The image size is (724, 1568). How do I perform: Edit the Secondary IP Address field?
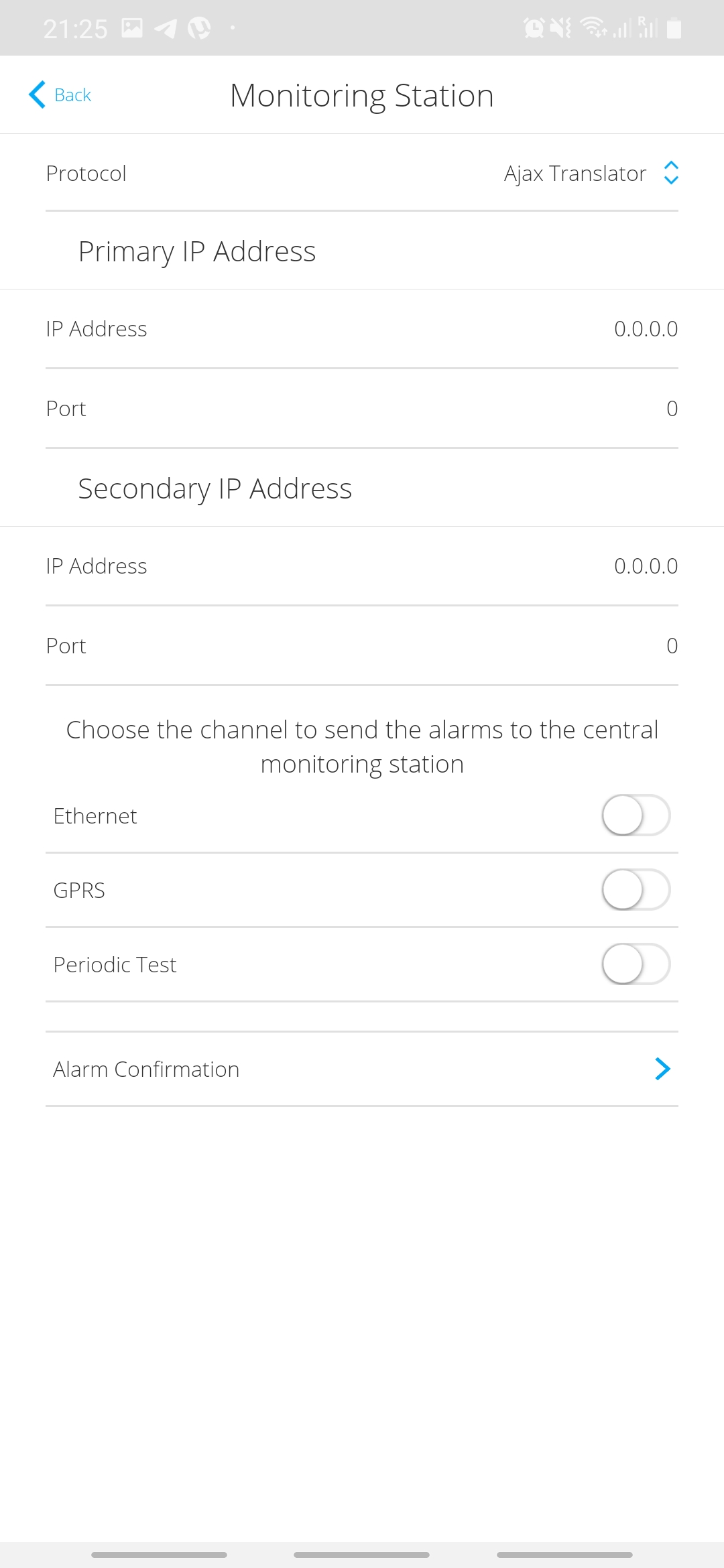(645, 566)
